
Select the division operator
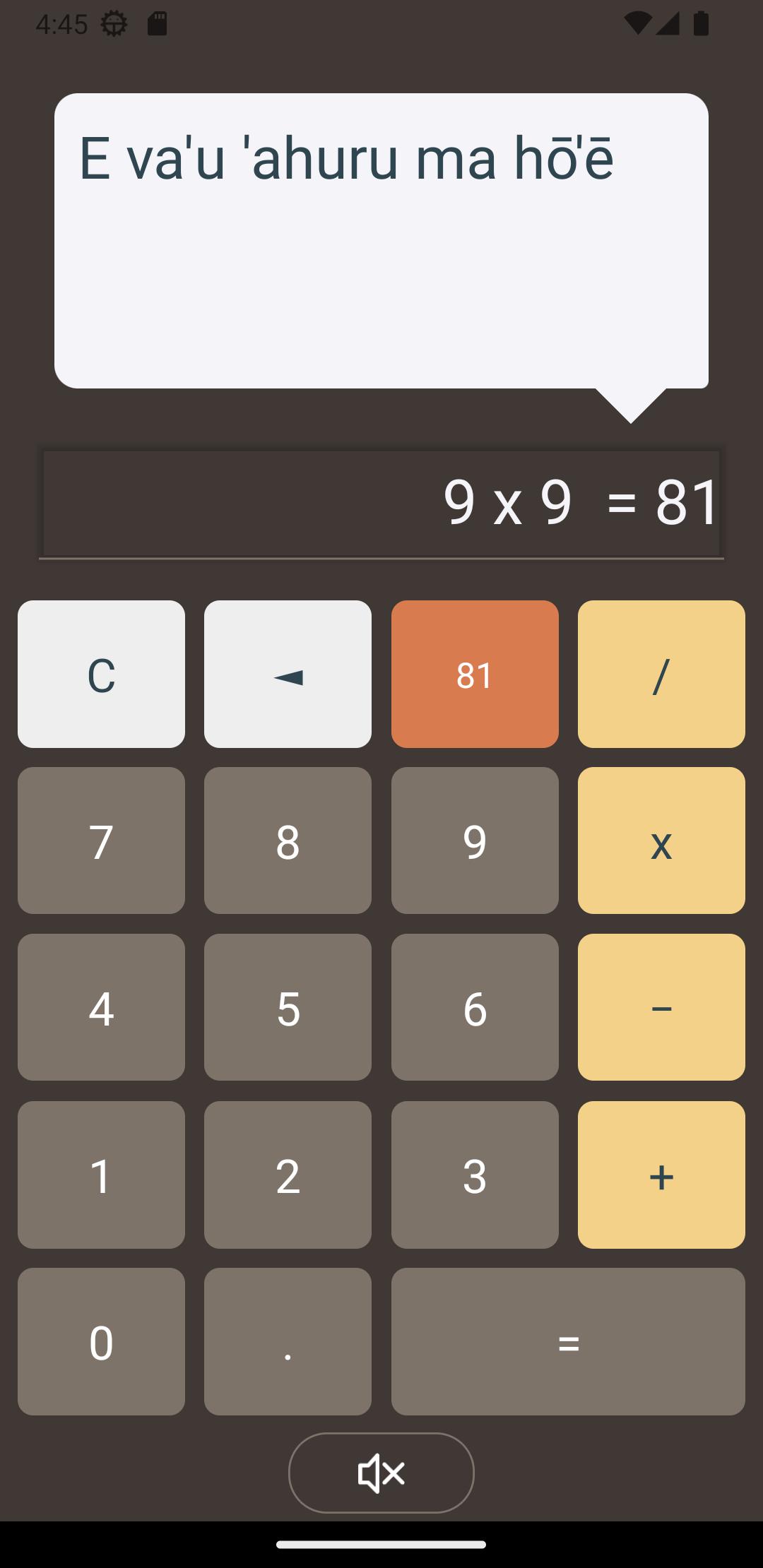pos(661,674)
